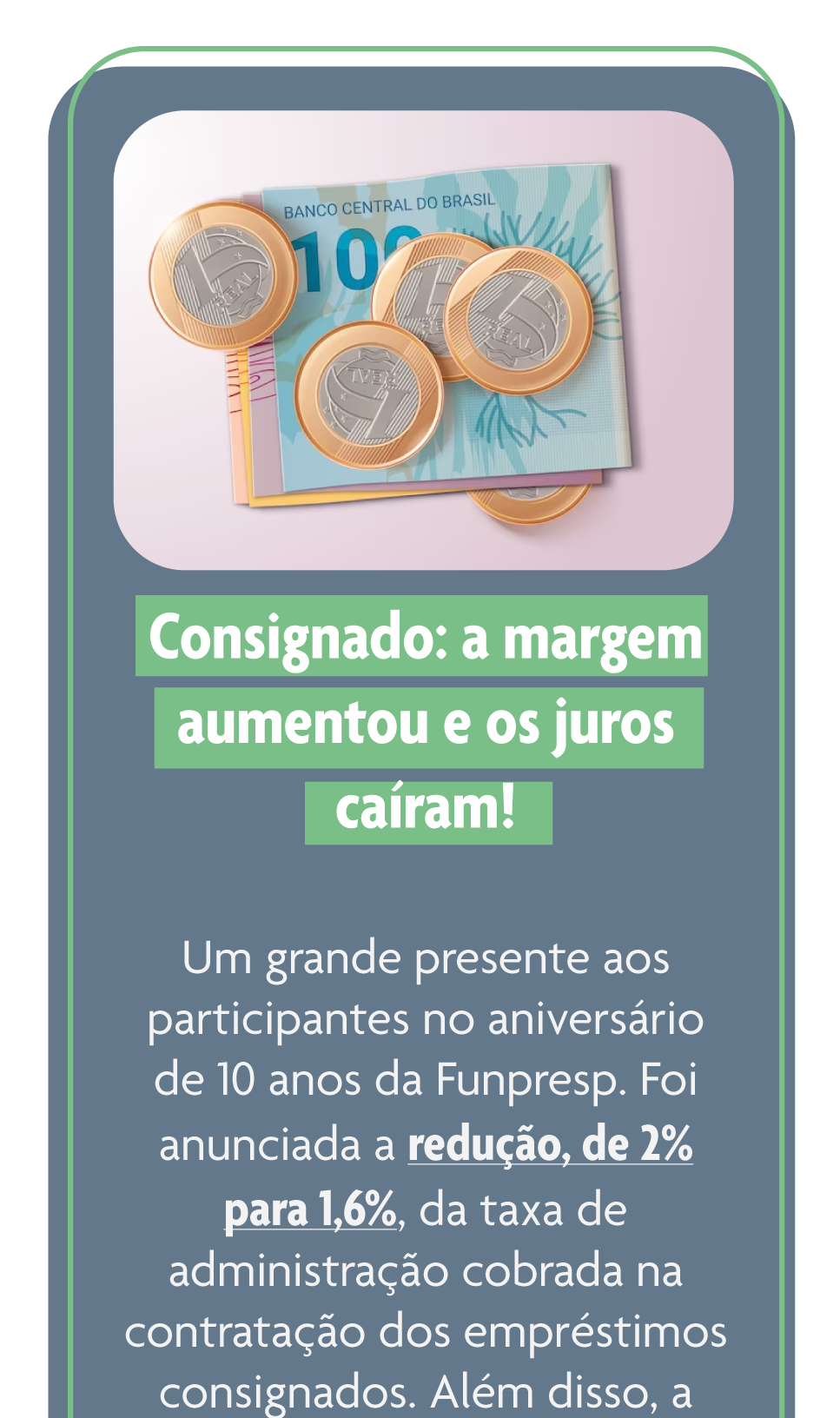840x1418 pixels.
Task: Open the "redução, de 2% para 1,6%" link
Action: [x=549, y=1144]
